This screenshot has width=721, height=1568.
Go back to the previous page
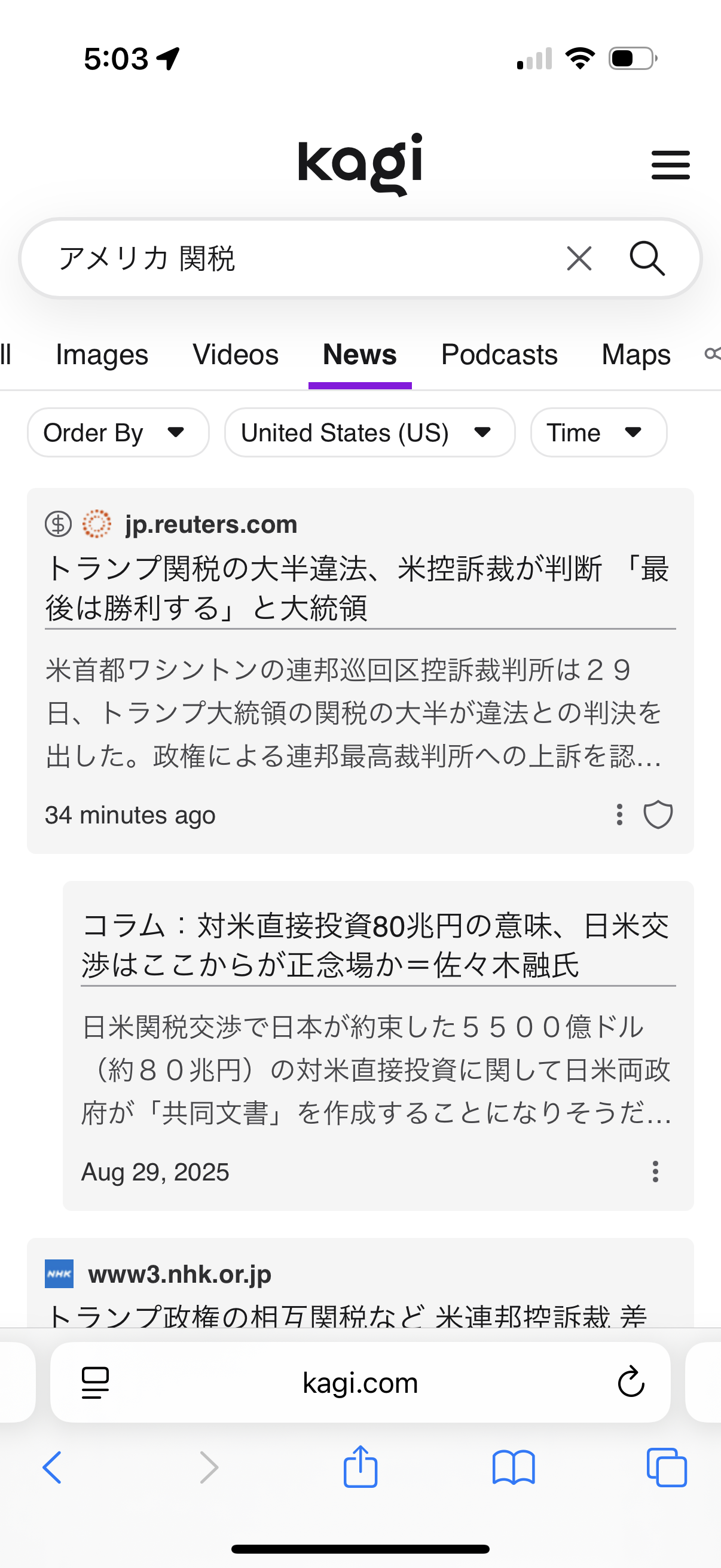pyautogui.click(x=53, y=1468)
